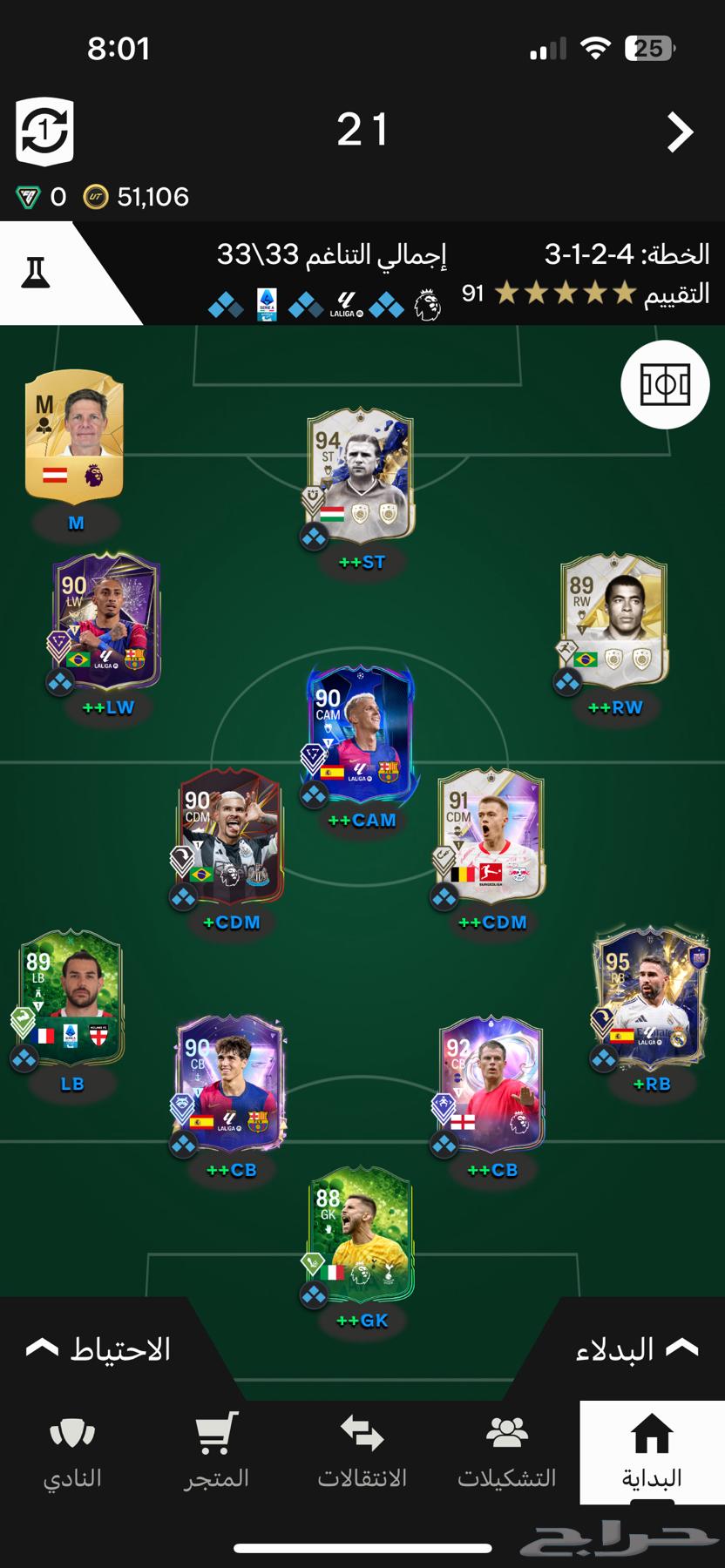Image resolution: width=725 pixels, height=1568 pixels.
Task: Toggle the pitch view button
Action: coord(665,384)
